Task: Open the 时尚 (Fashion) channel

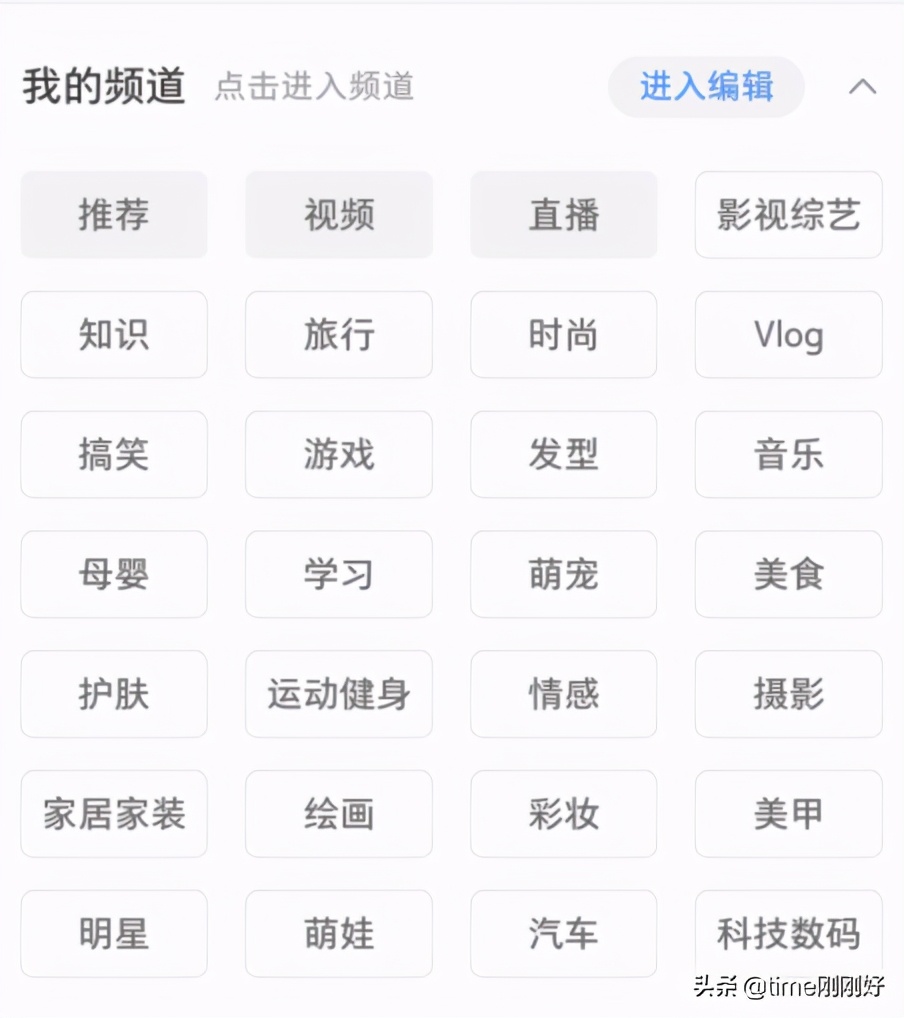Action: point(563,335)
